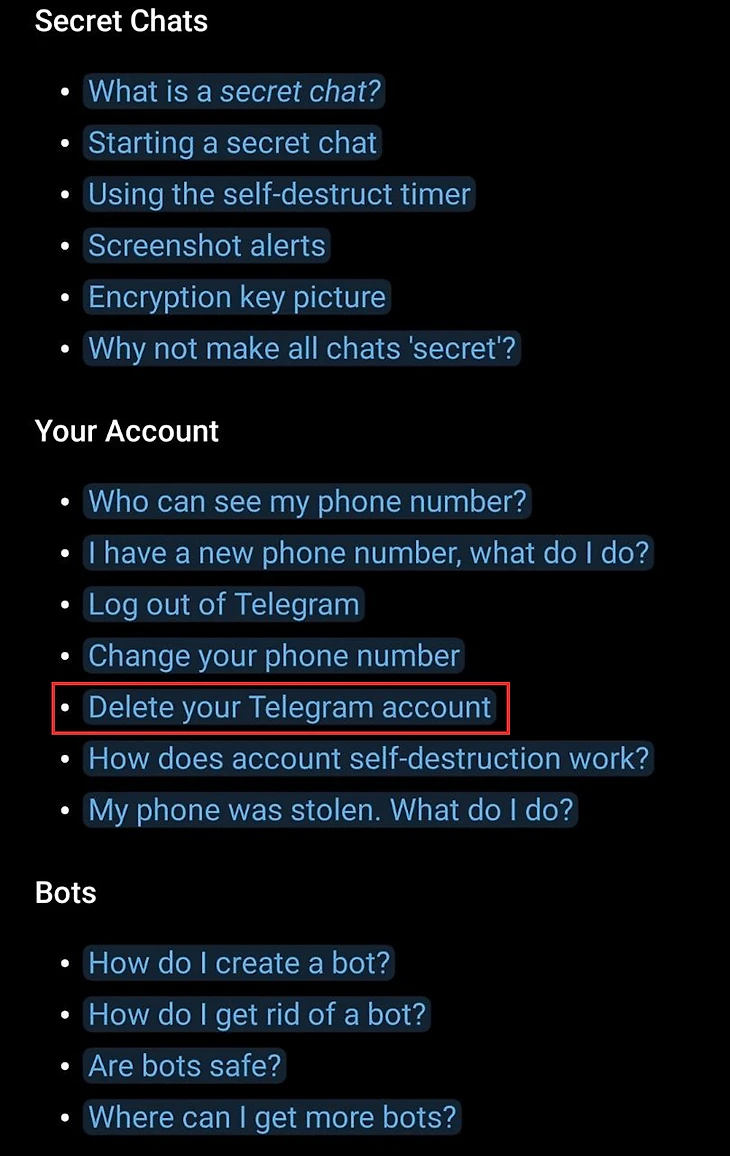
Task: Open 'How do I create a bot?'
Action: click(x=239, y=963)
